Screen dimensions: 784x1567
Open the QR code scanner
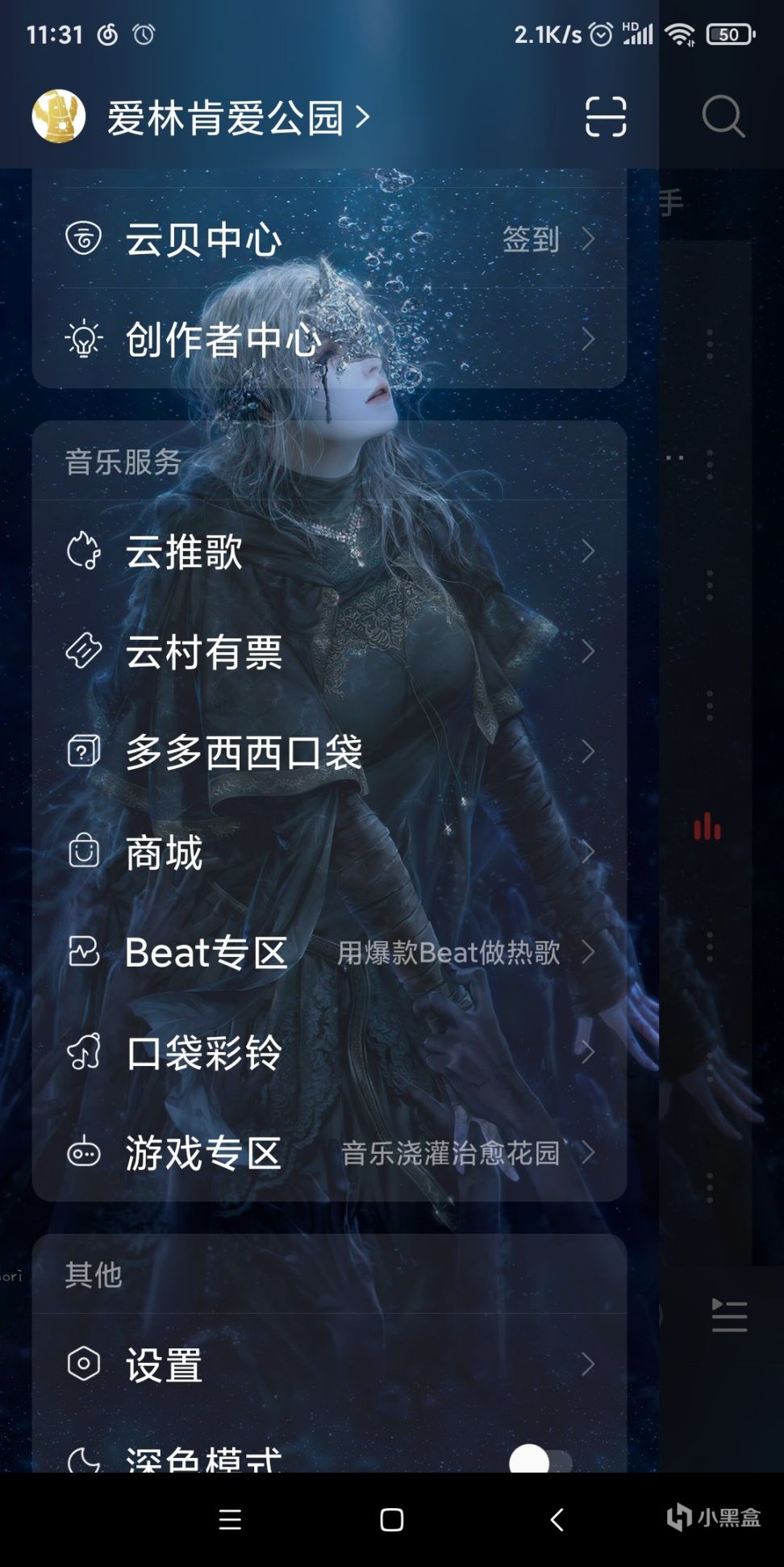605,117
